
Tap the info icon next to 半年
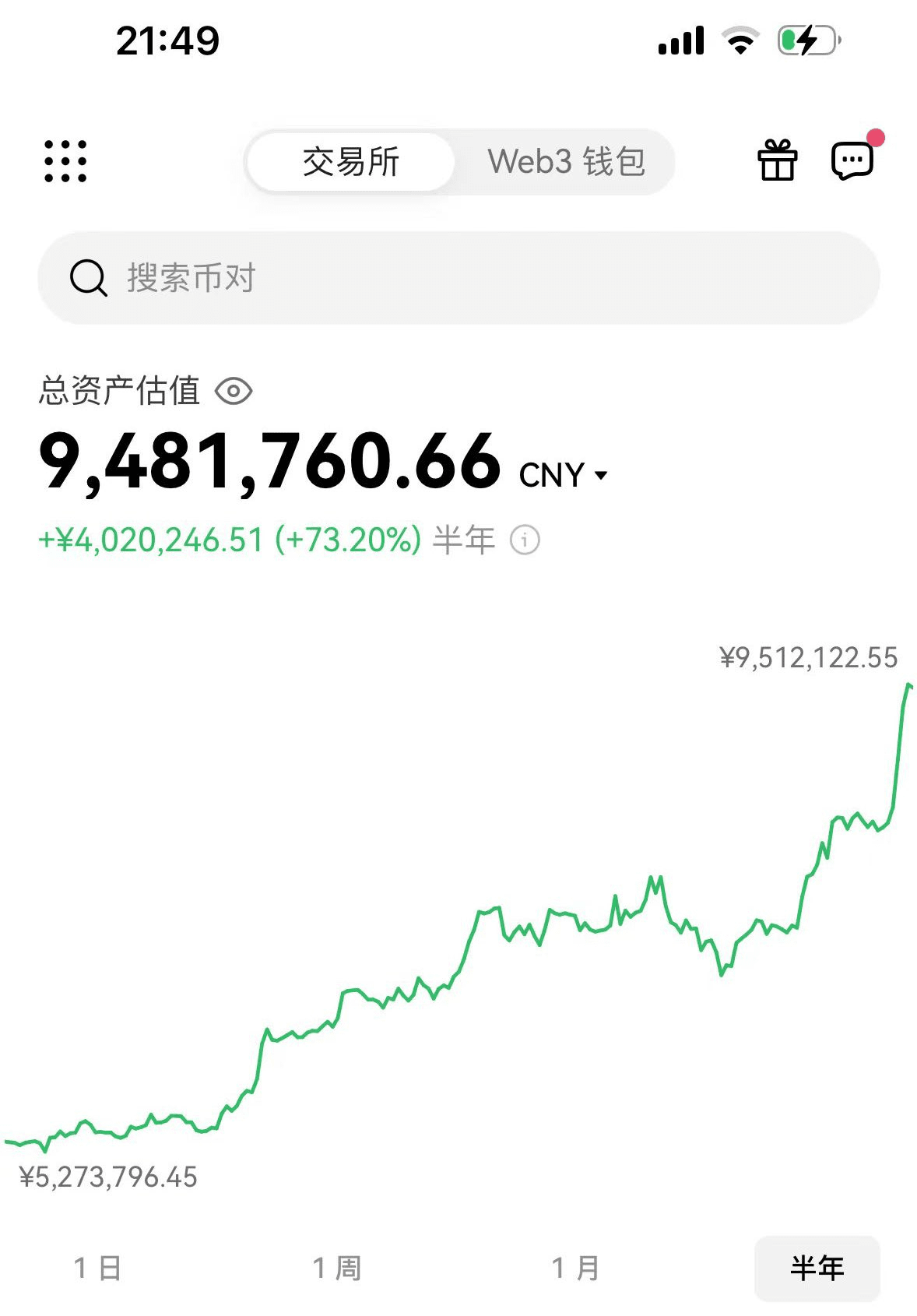pos(525,537)
